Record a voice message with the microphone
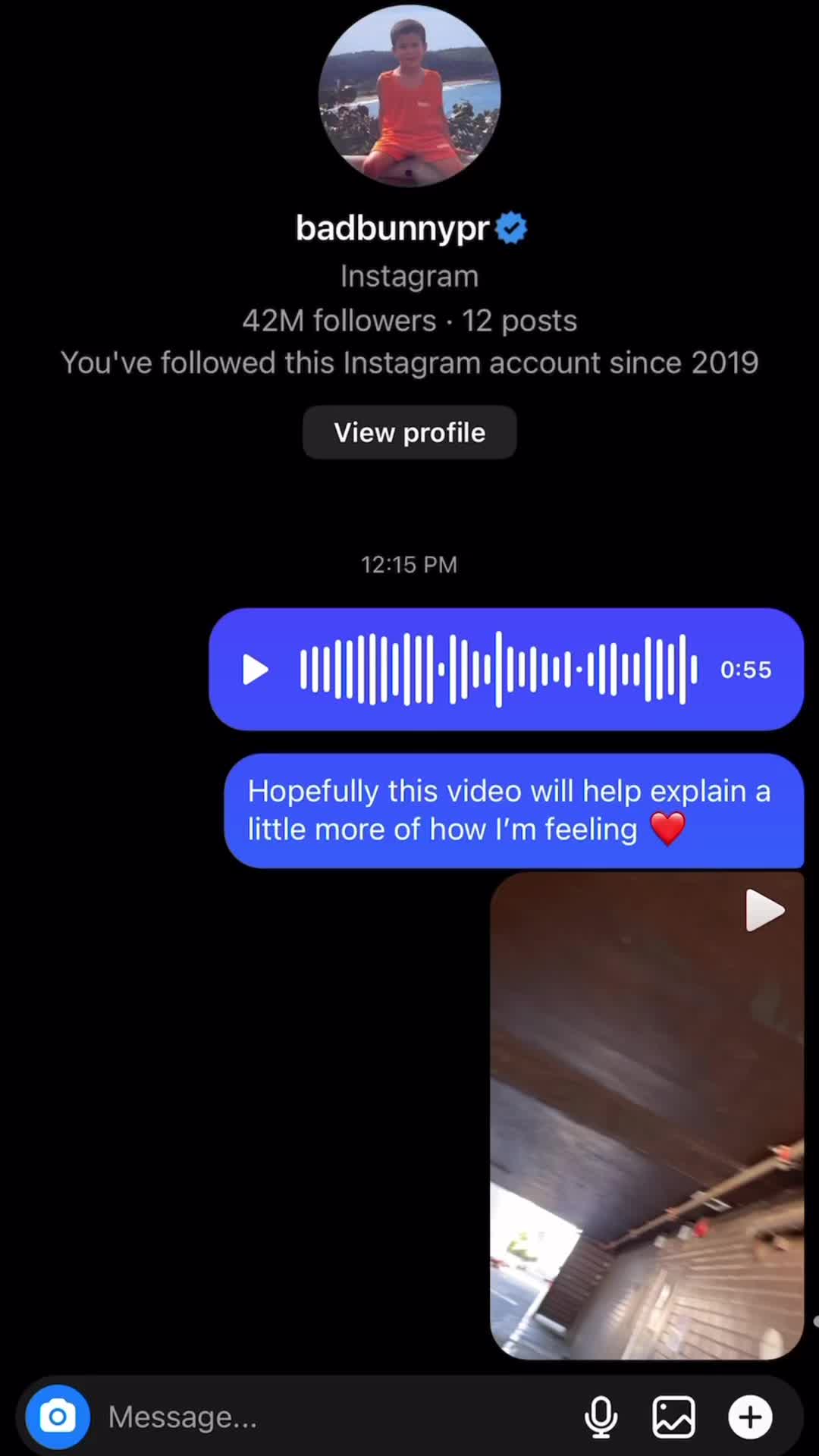Image resolution: width=819 pixels, height=1456 pixels. coord(601,1417)
